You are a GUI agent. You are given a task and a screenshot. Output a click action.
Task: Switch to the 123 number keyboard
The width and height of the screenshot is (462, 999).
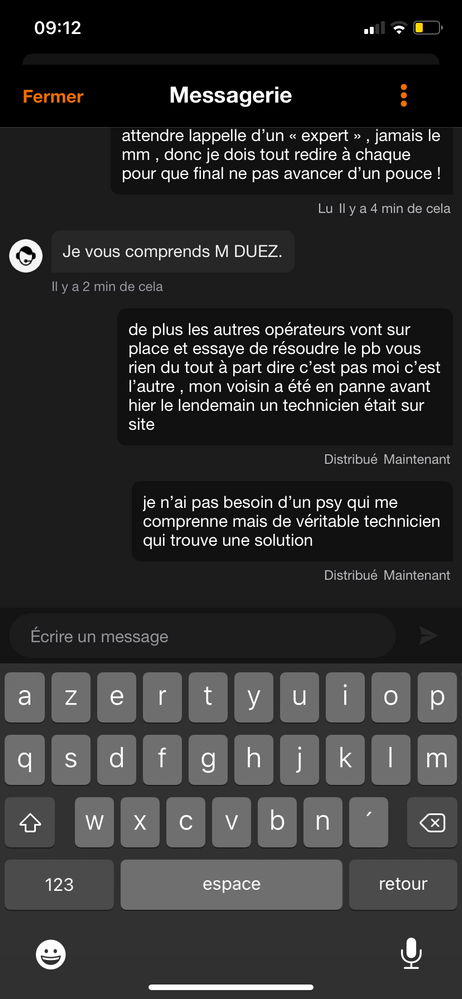pos(59,884)
